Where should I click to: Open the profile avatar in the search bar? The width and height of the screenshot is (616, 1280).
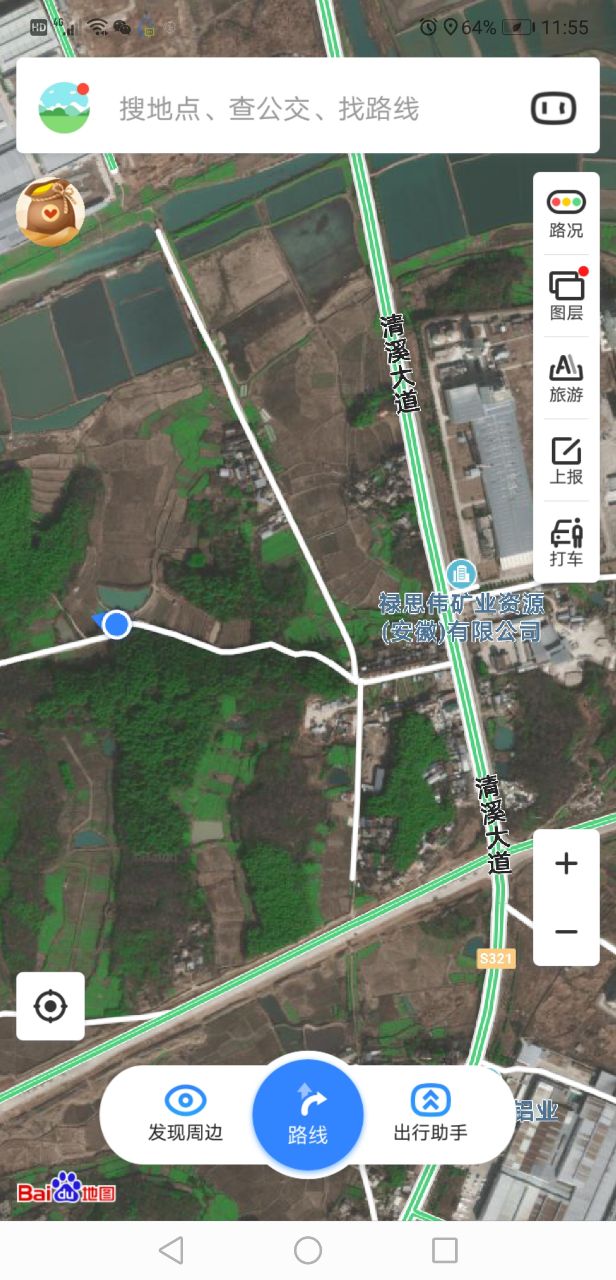[64, 108]
